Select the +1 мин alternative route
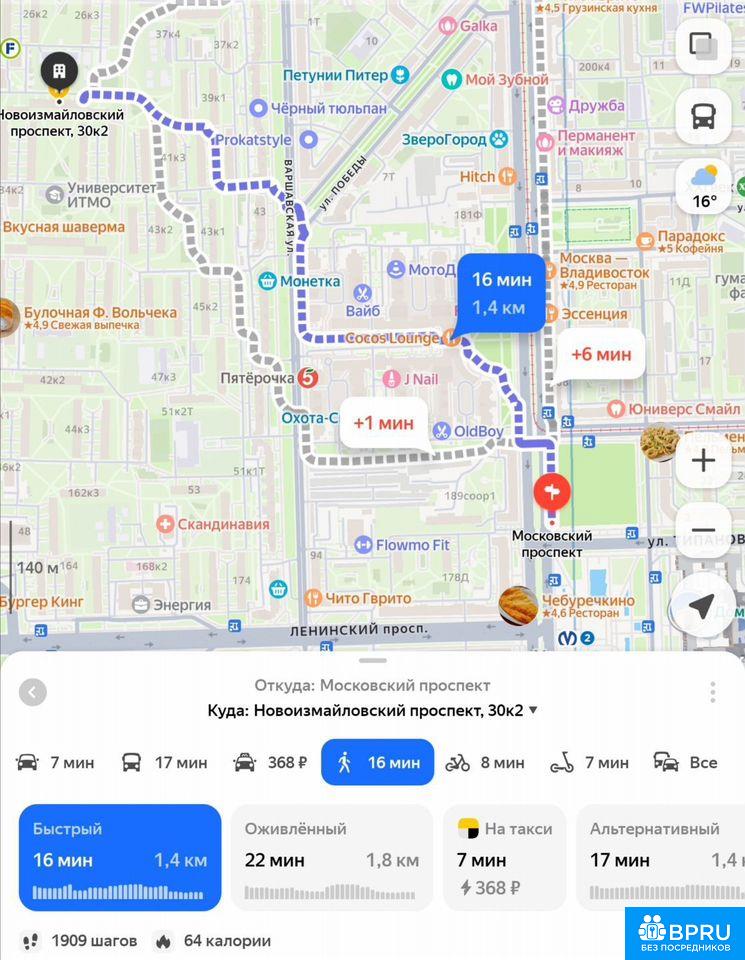The width and height of the screenshot is (745, 960). coord(383,423)
